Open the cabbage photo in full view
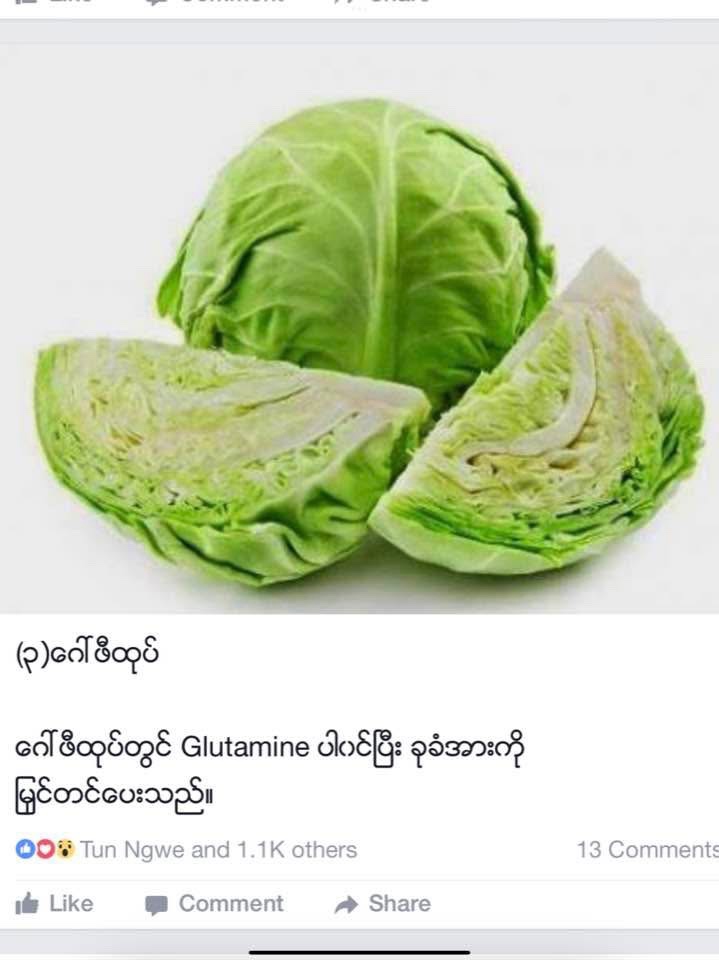The height and width of the screenshot is (960, 719). pyautogui.click(x=360, y=330)
